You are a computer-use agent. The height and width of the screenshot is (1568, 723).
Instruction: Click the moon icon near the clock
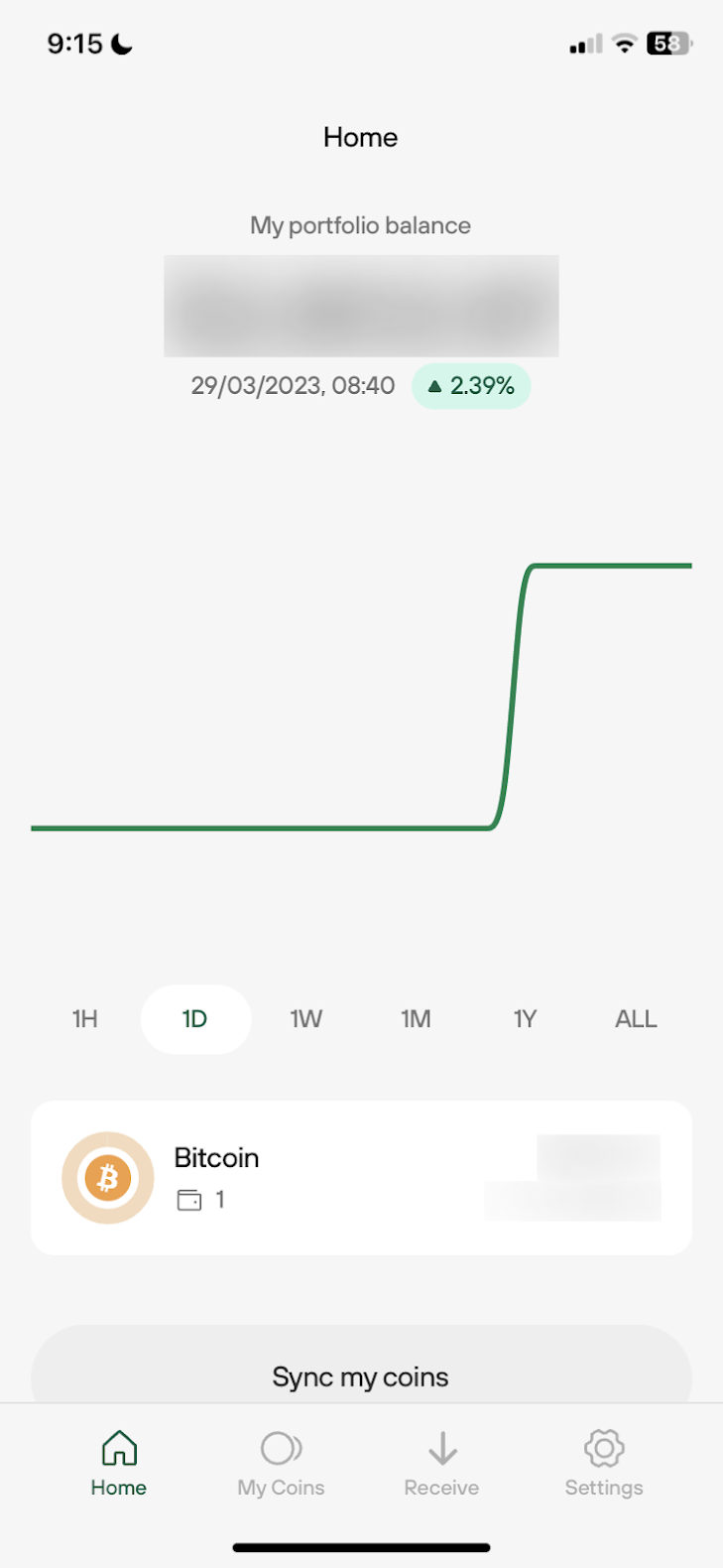[124, 43]
